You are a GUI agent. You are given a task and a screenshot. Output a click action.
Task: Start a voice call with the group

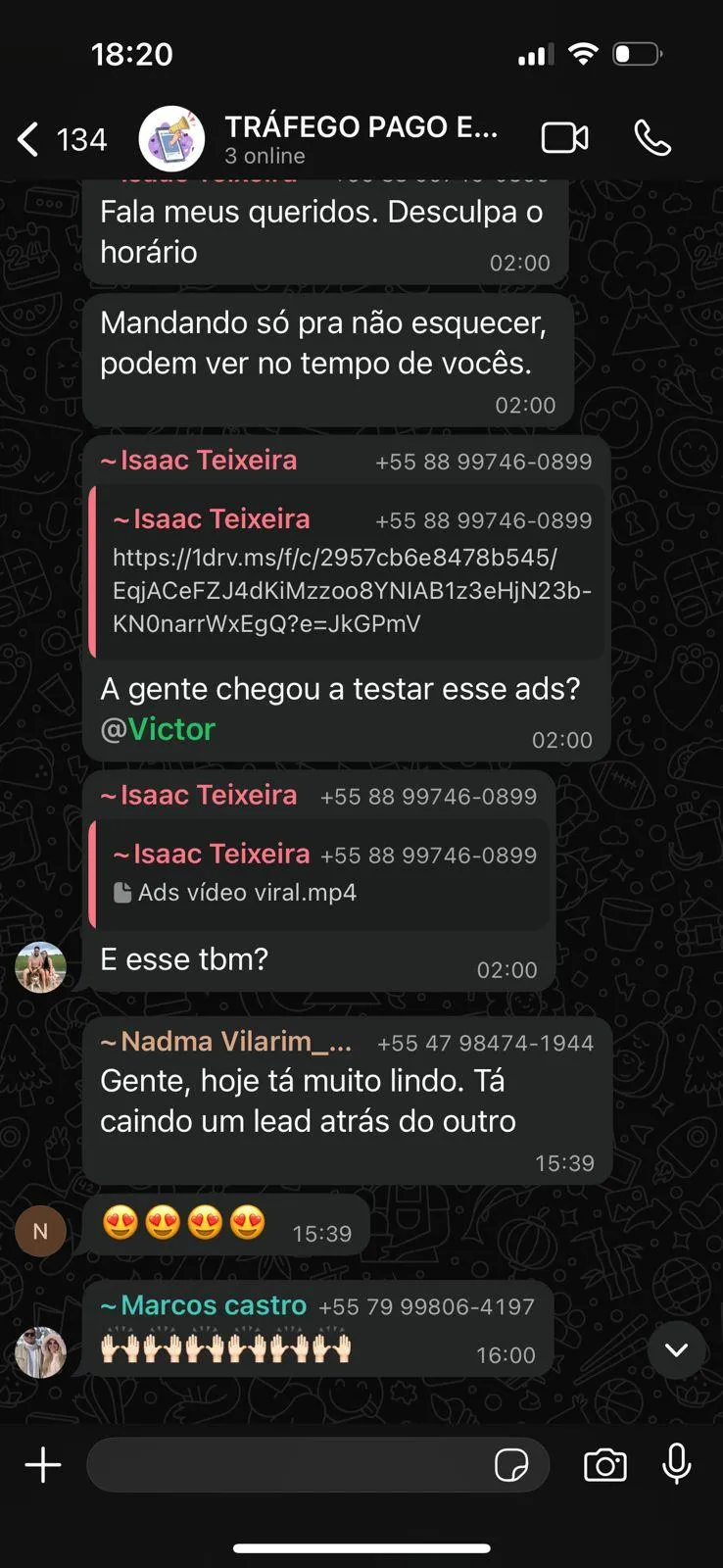pos(652,138)
